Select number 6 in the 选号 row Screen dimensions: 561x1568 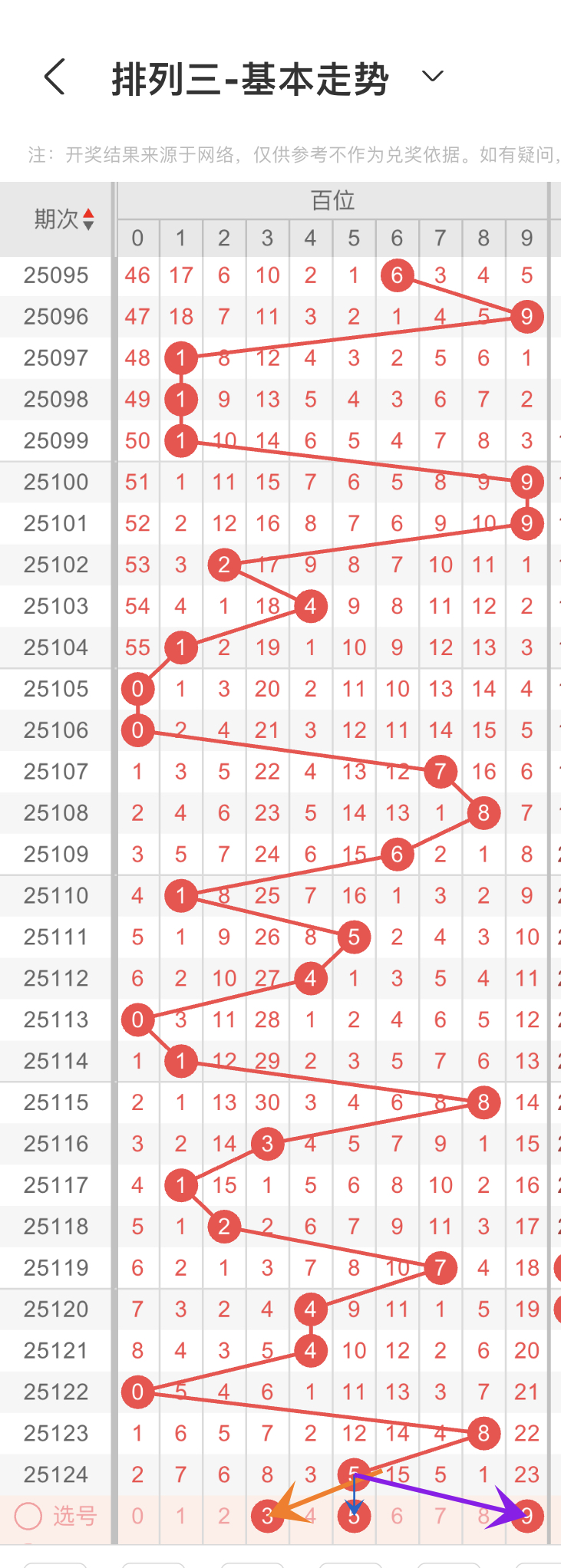(x=397, y=1516)
